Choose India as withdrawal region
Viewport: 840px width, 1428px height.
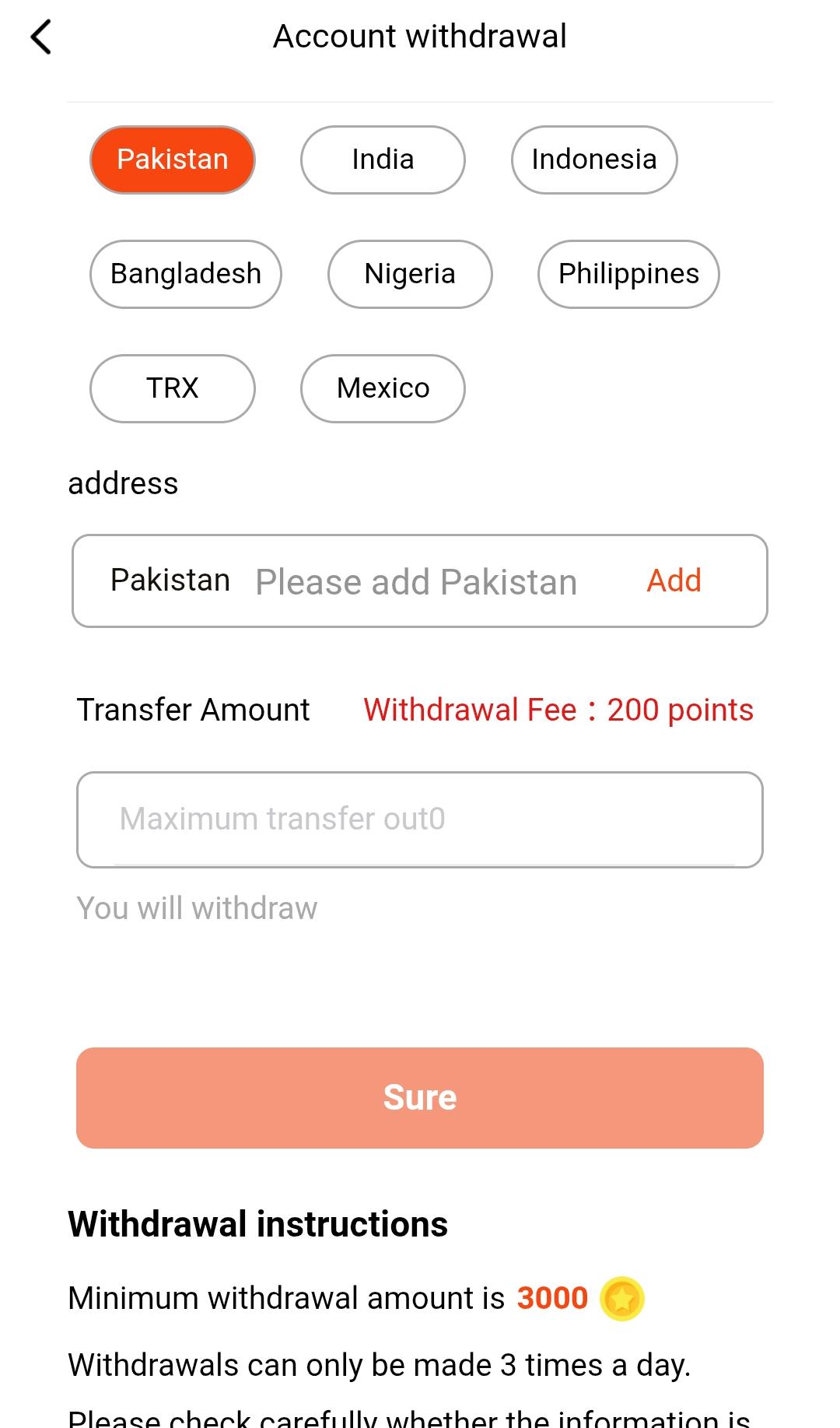click(383, 160)
